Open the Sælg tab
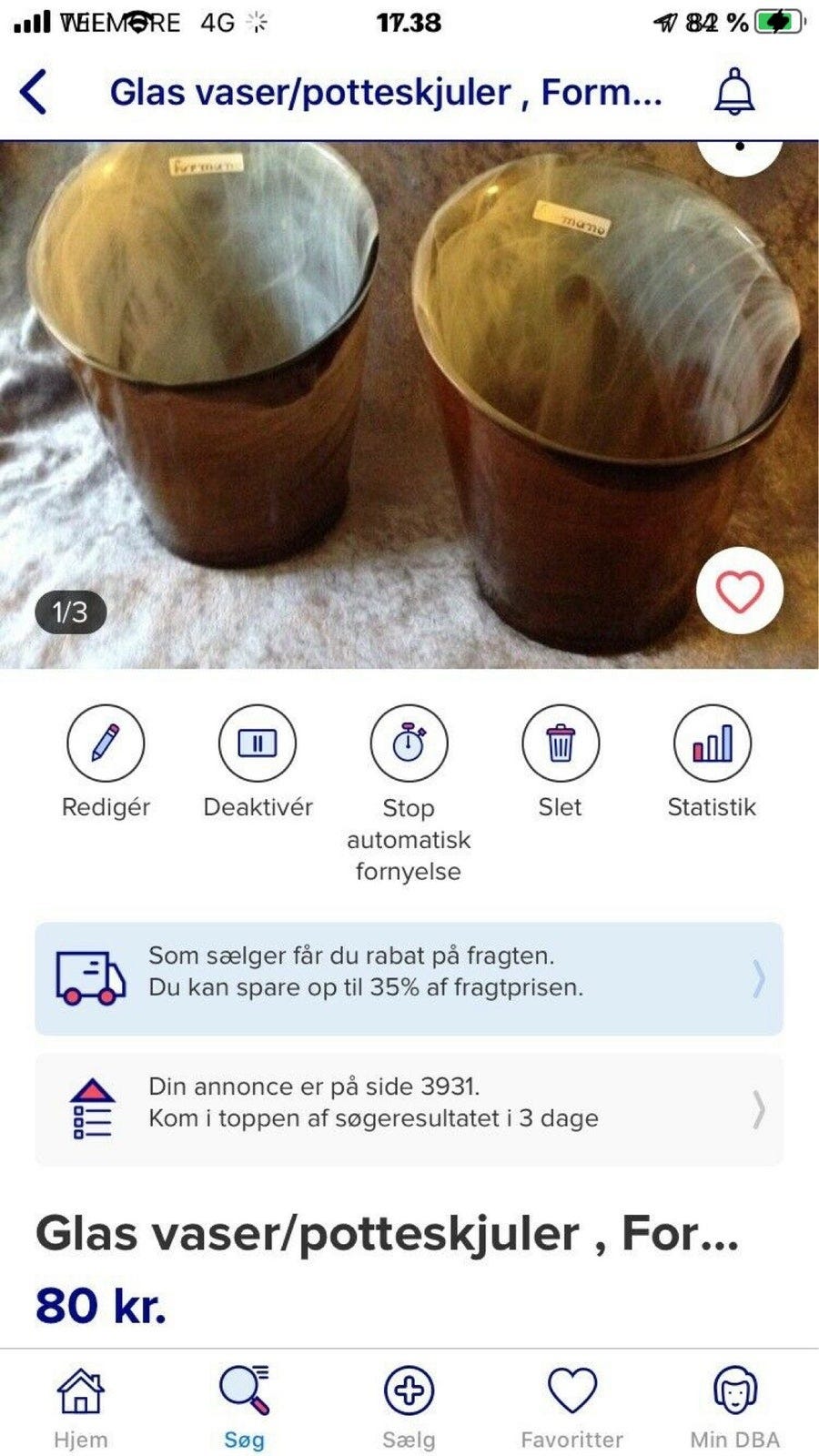 tap(409, 1406)
